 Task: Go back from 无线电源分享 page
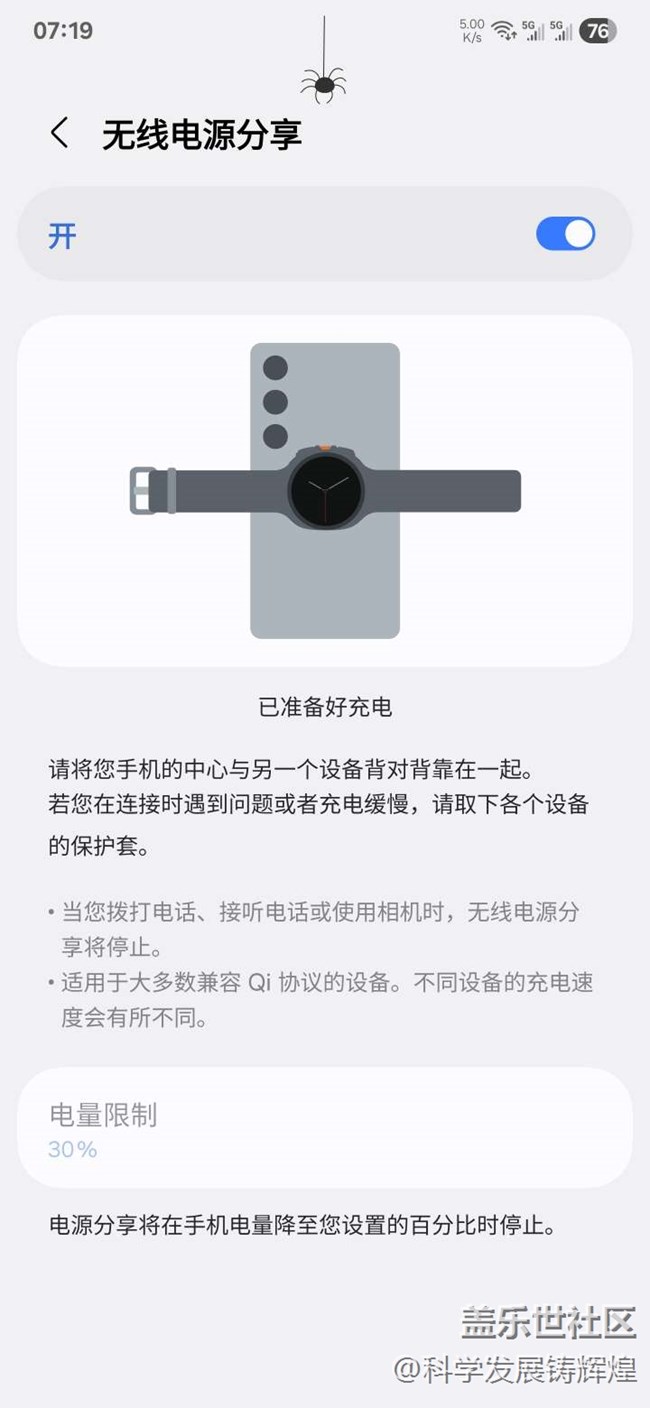click(x=60, y=133)
